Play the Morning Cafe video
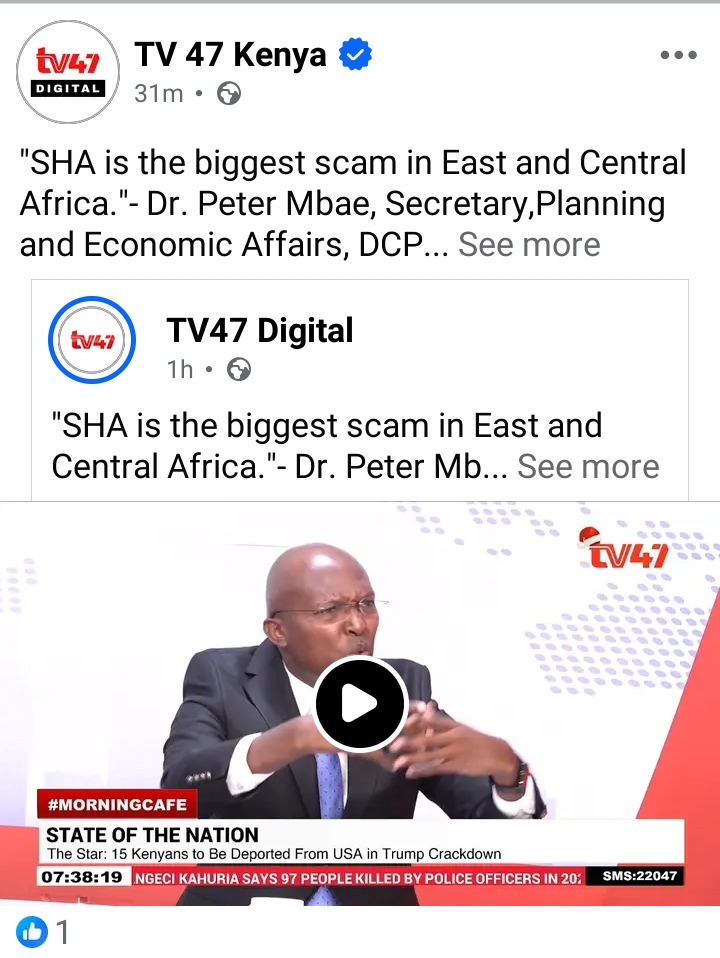 tap(360, 704)
